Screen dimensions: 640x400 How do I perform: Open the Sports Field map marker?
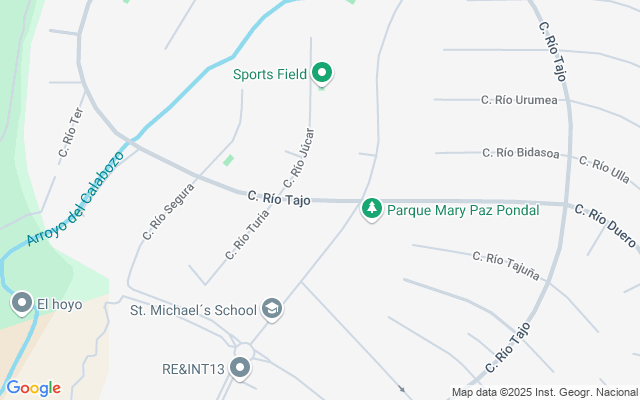coord(322,73)
